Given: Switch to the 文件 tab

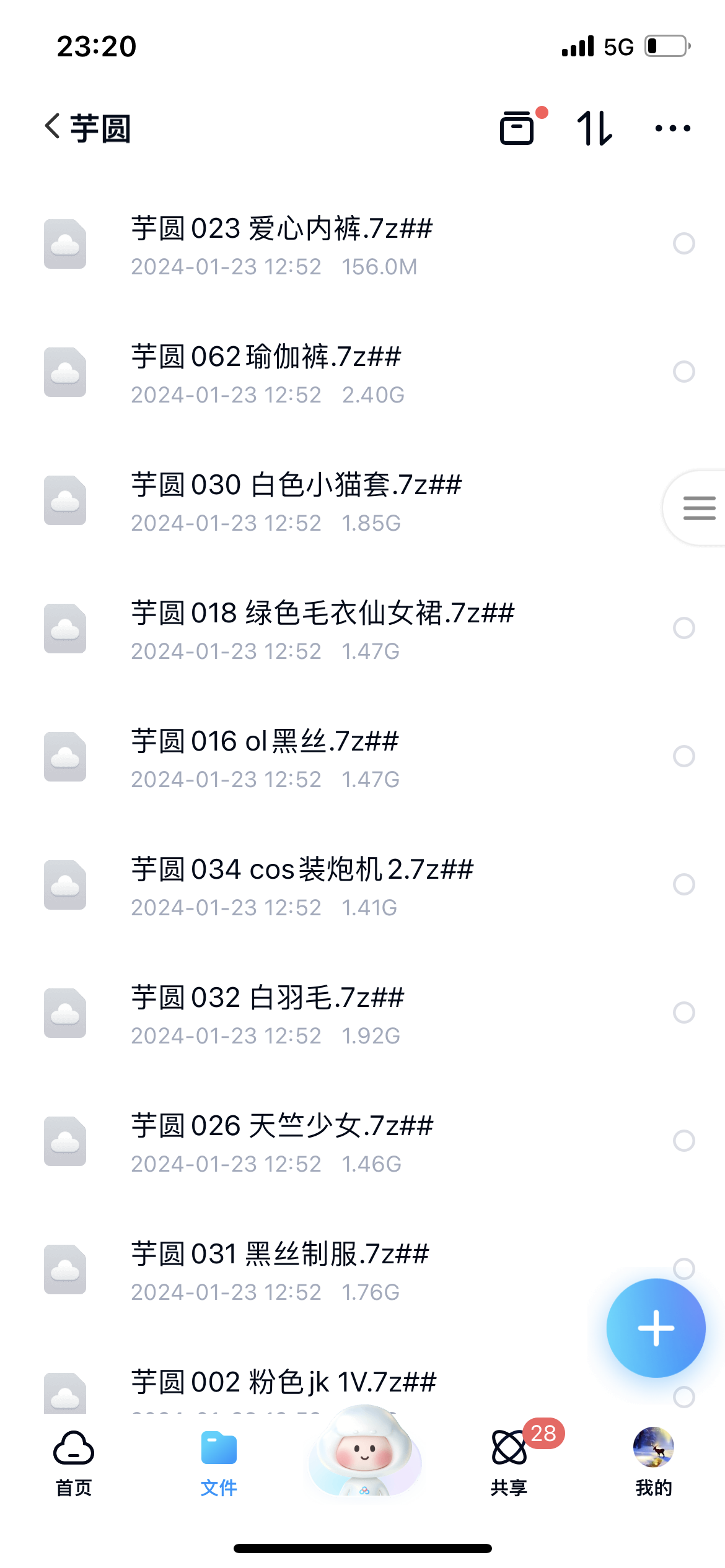Looking at the screenshot, I should coord(219,1463).
